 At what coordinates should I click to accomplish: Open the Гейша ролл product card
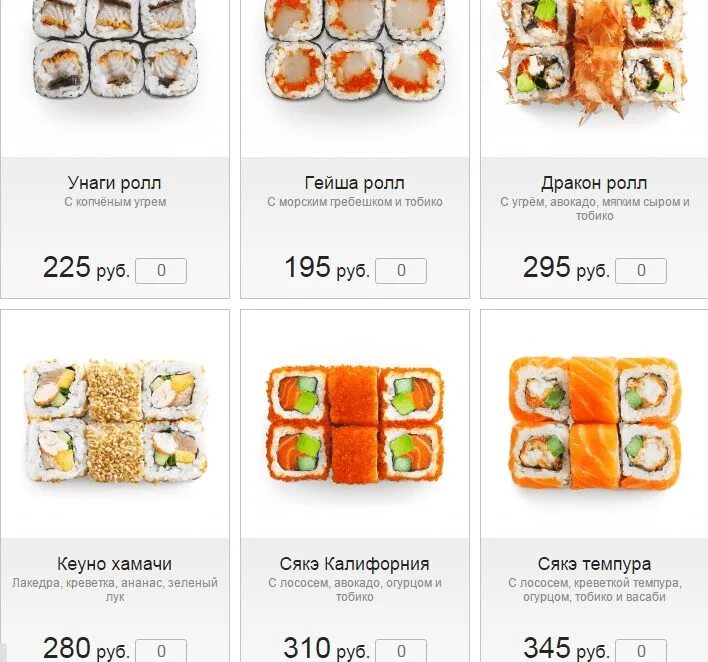(x=354, y=183)
